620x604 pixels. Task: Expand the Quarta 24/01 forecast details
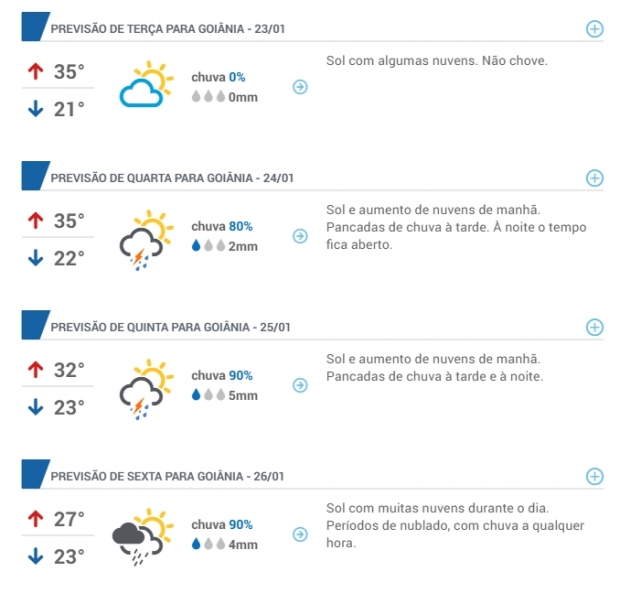pyautogui.click(x=594, y=178)
